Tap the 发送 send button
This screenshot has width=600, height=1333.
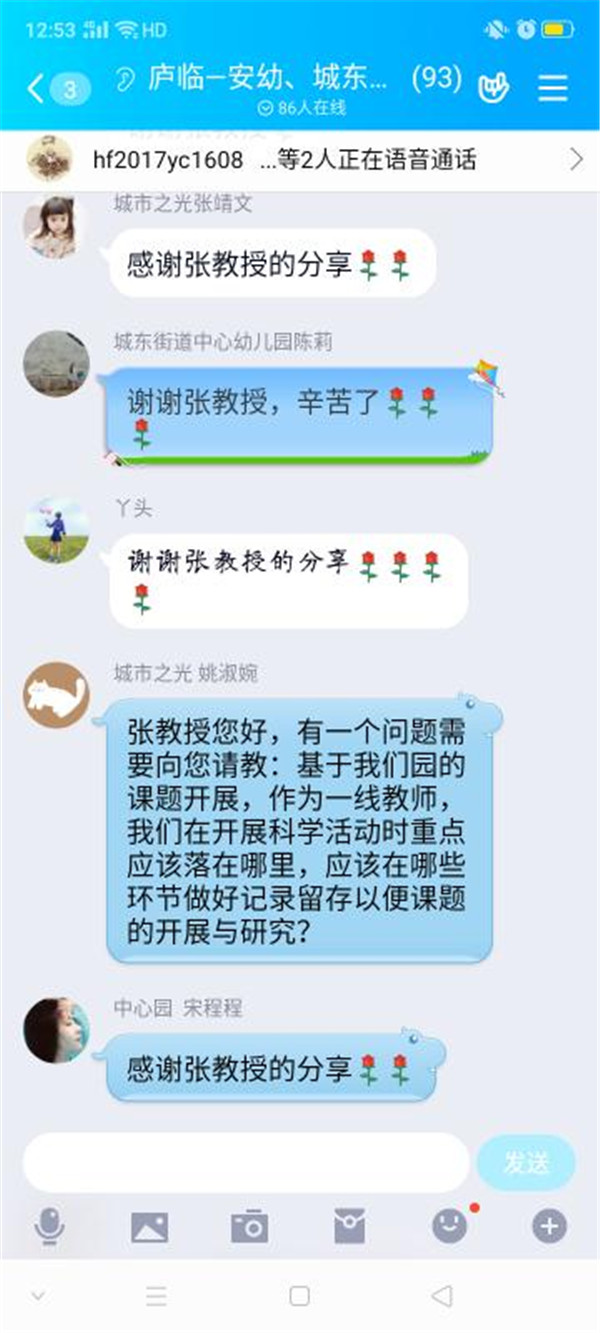[x=526, y=1162]
